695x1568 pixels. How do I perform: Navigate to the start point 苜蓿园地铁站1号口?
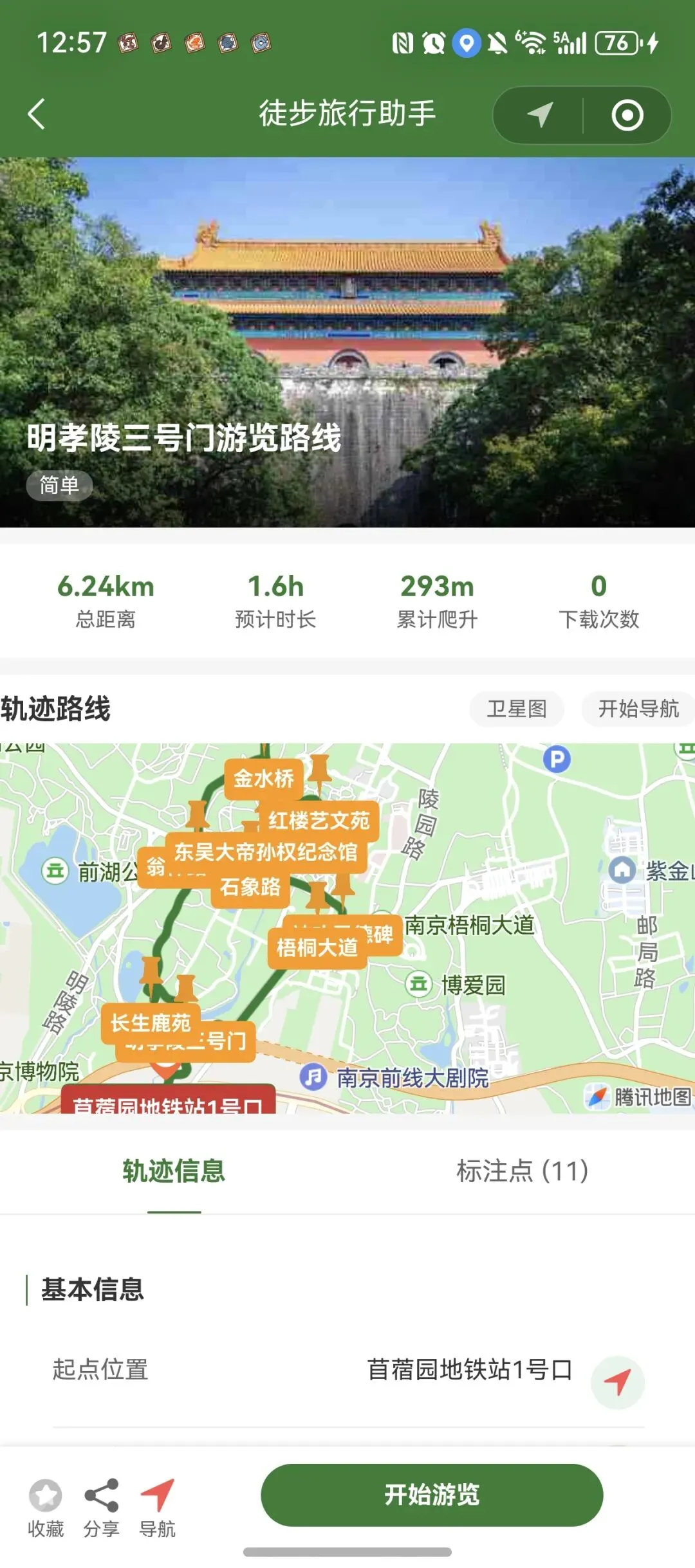click(x=618, y=1382)
